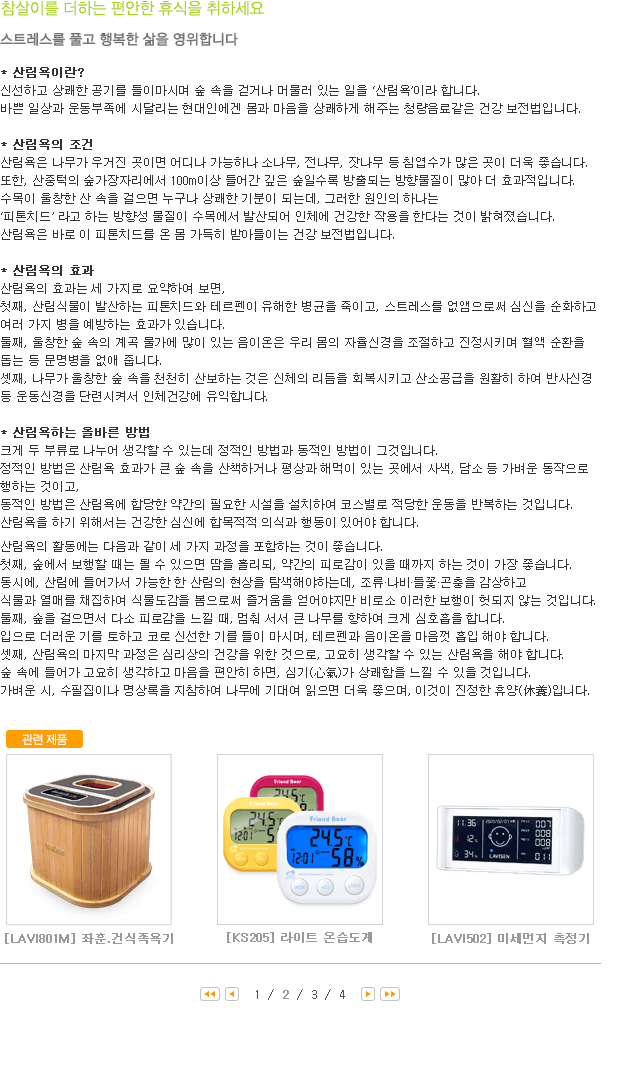Viewport: 642px width, 1065px height.
Task: Go to page 3 of related products
Action: pos(314,994)
